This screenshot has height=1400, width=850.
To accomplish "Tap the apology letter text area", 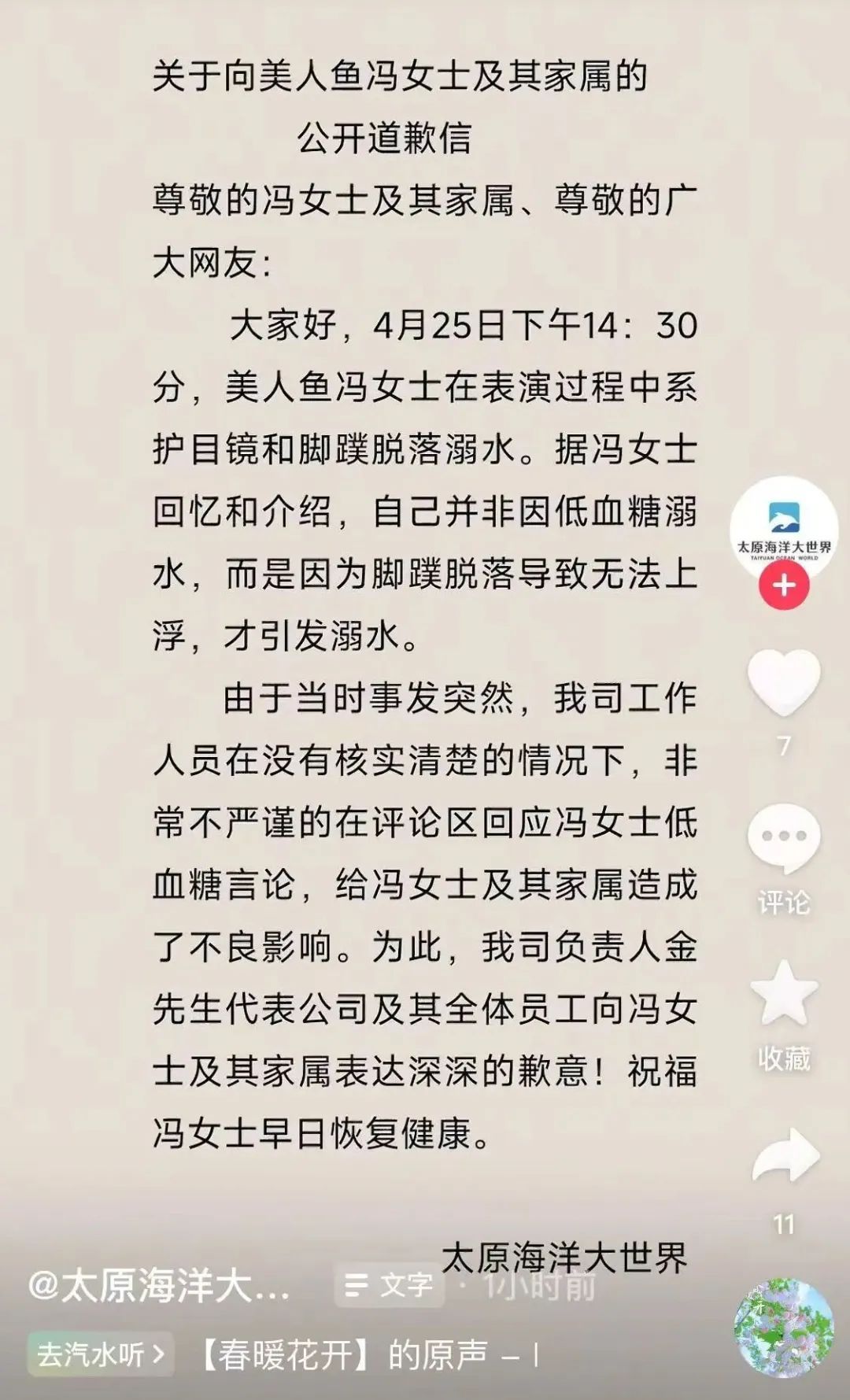I will [425, 630].
